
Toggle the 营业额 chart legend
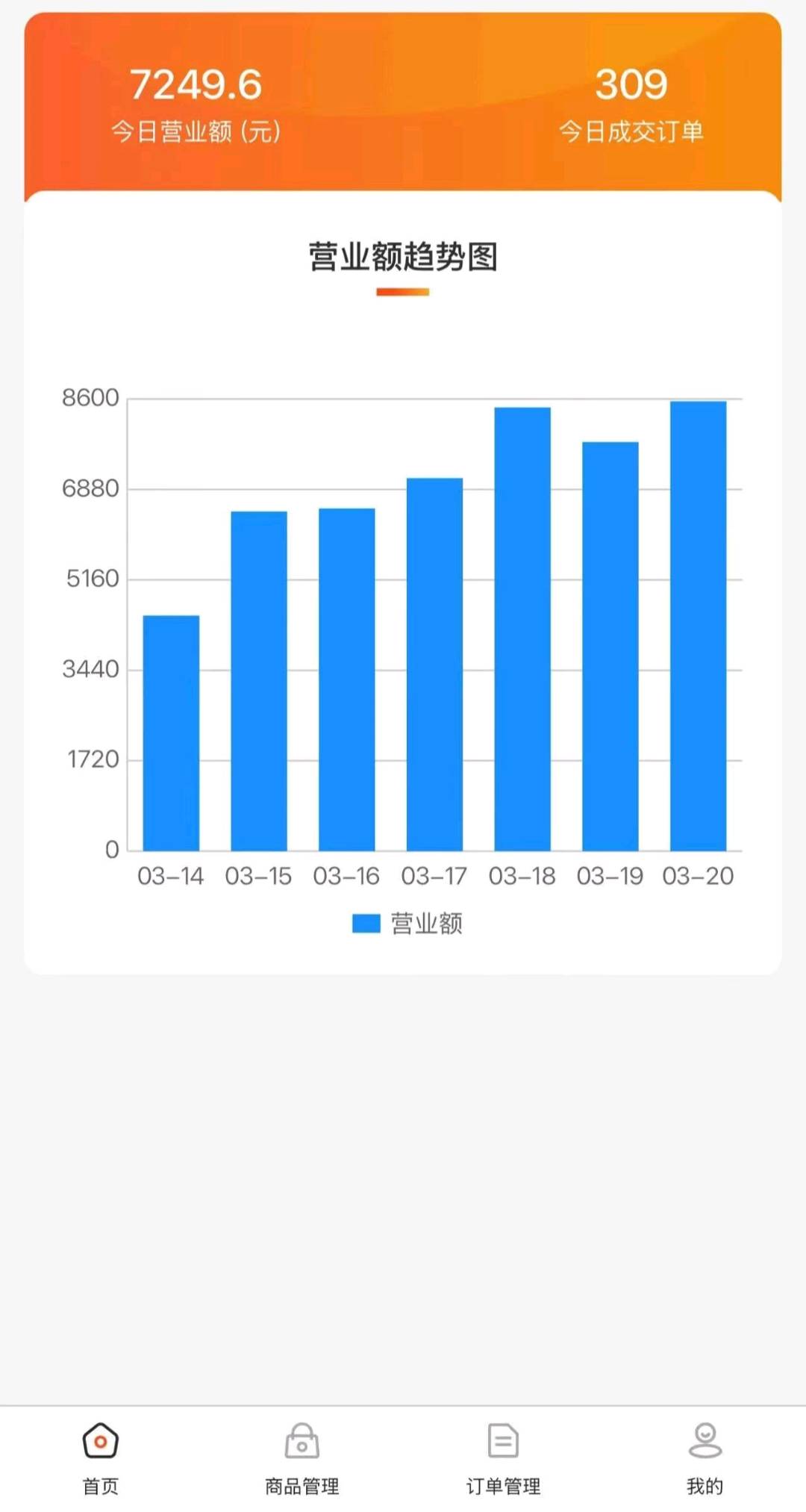click(407, 924)
